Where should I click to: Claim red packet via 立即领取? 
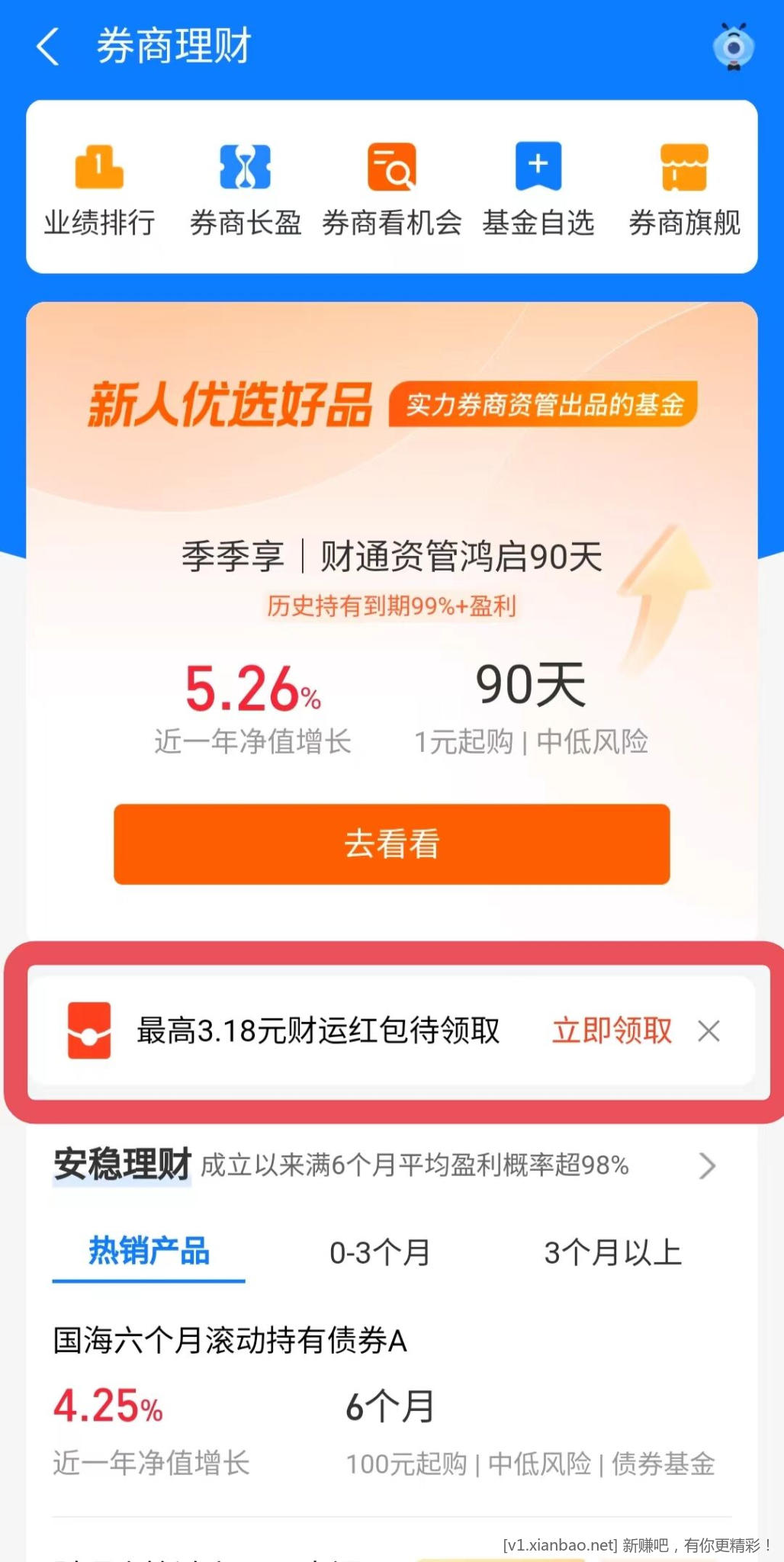point(612,1030)
